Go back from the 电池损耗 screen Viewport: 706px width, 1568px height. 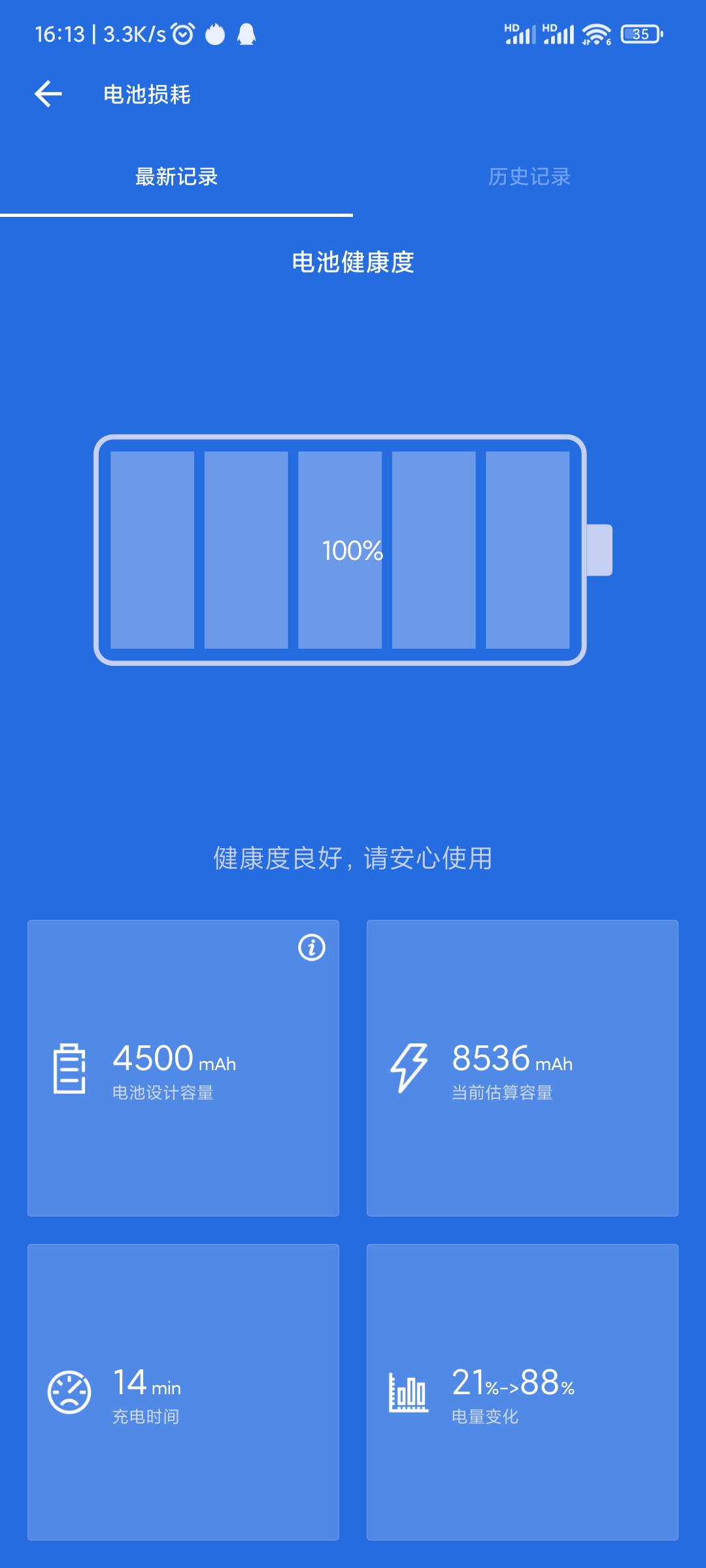tap(48, 94)
